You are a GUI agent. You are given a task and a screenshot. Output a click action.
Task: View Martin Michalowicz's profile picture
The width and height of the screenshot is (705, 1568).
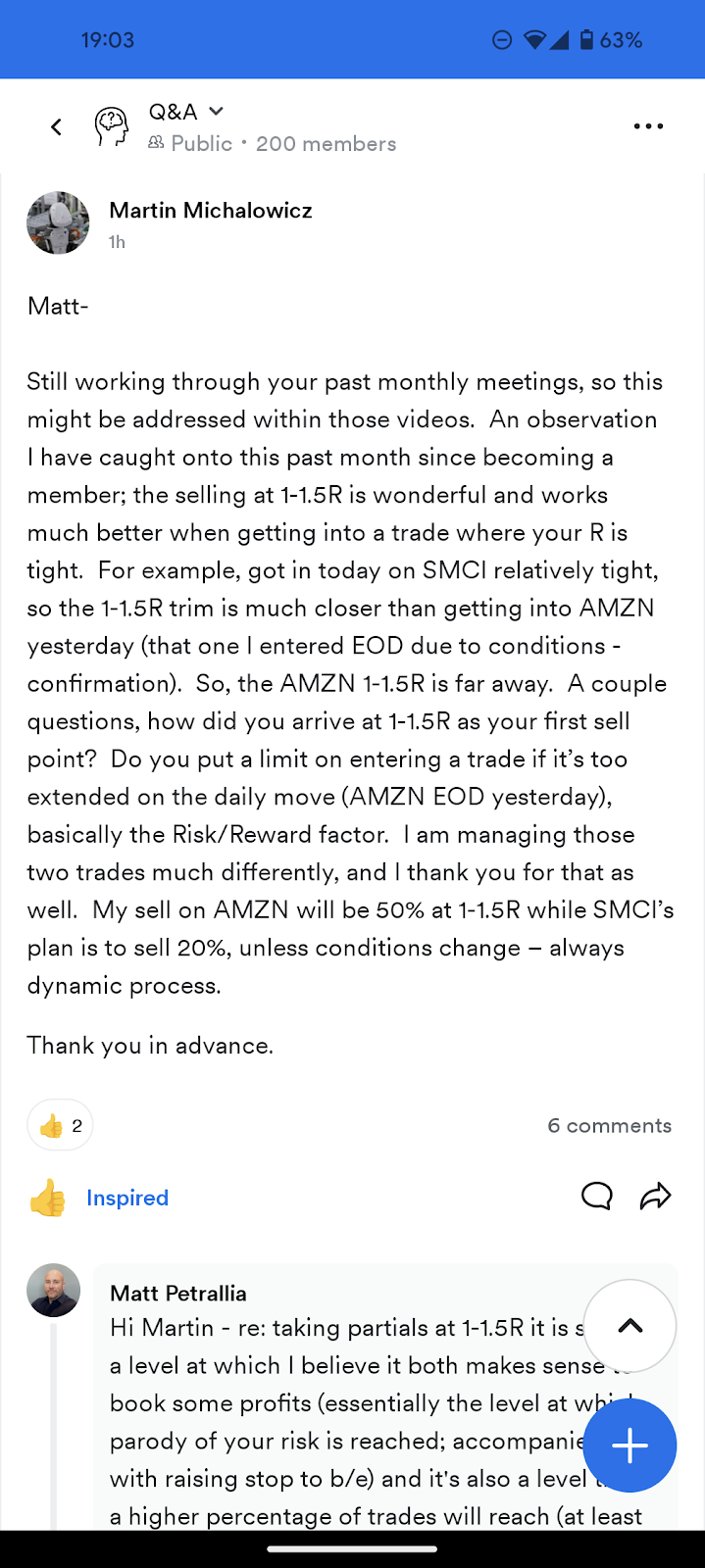point(58,222)
